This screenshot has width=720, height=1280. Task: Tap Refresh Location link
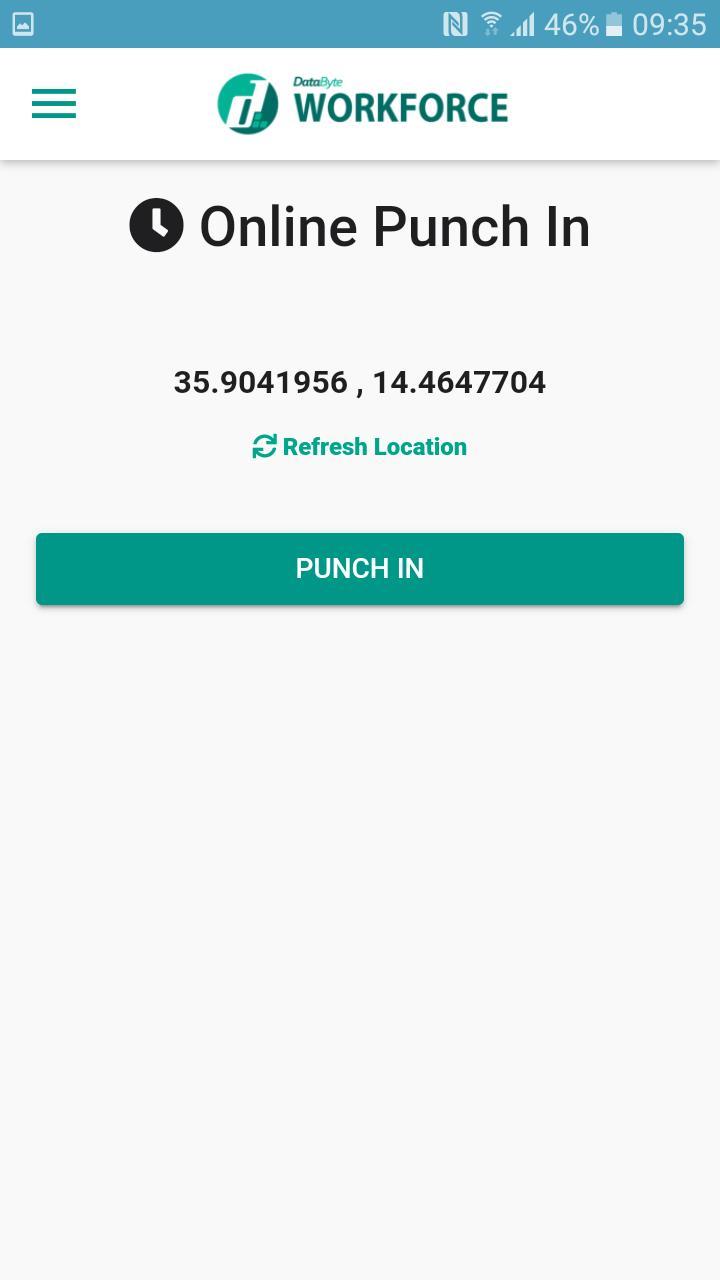point(360,447)
